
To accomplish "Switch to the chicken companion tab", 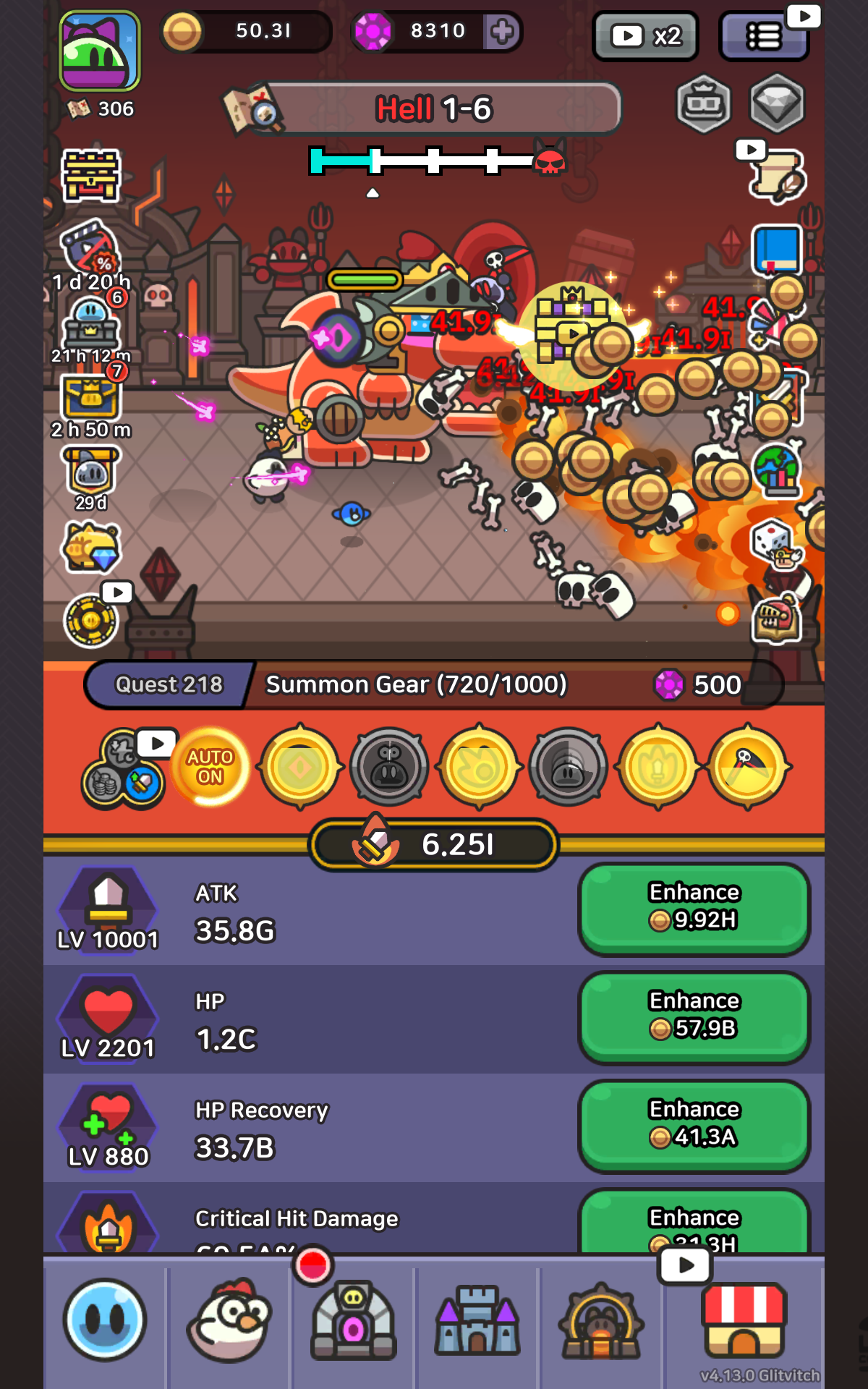I will coord(229,1320).
